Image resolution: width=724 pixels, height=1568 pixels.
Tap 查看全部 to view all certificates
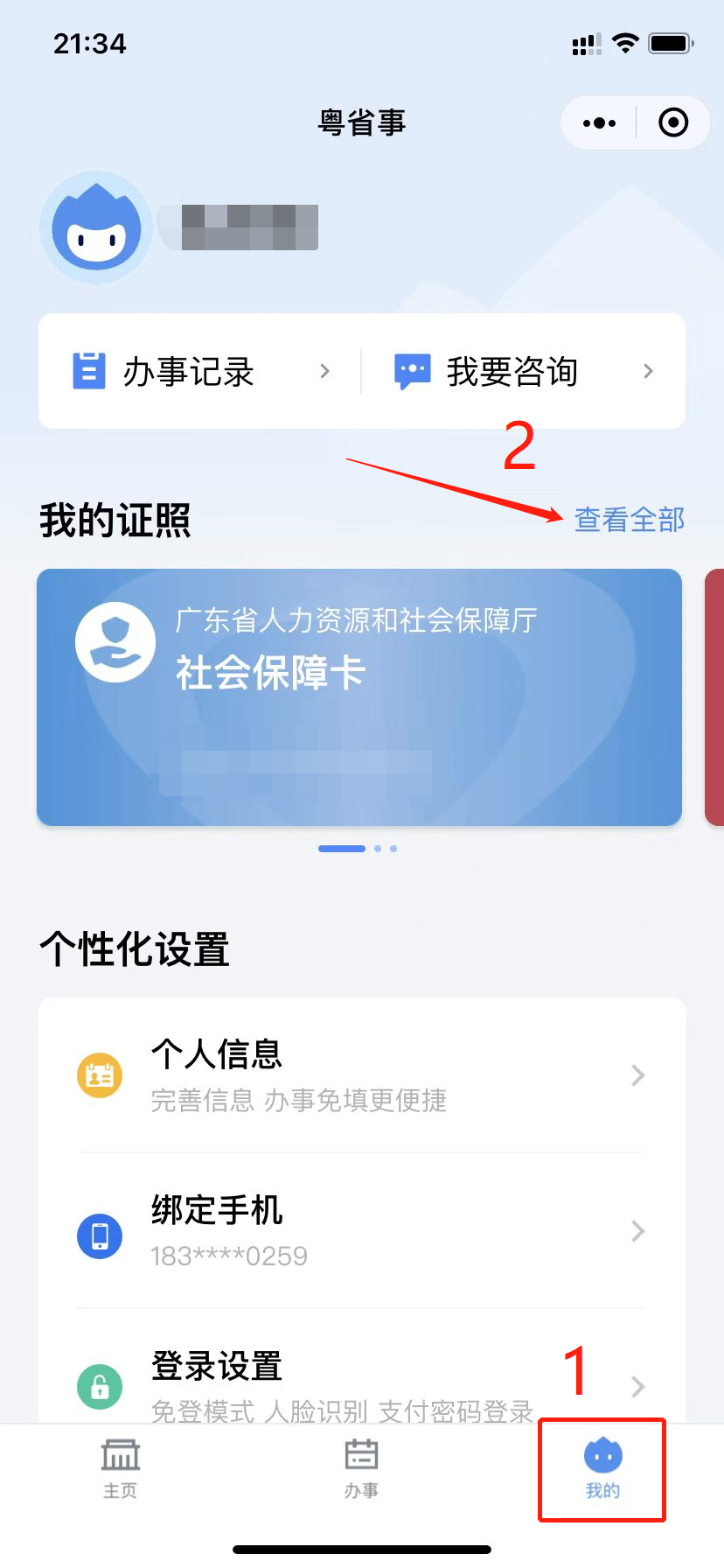[x=629, y=520]
